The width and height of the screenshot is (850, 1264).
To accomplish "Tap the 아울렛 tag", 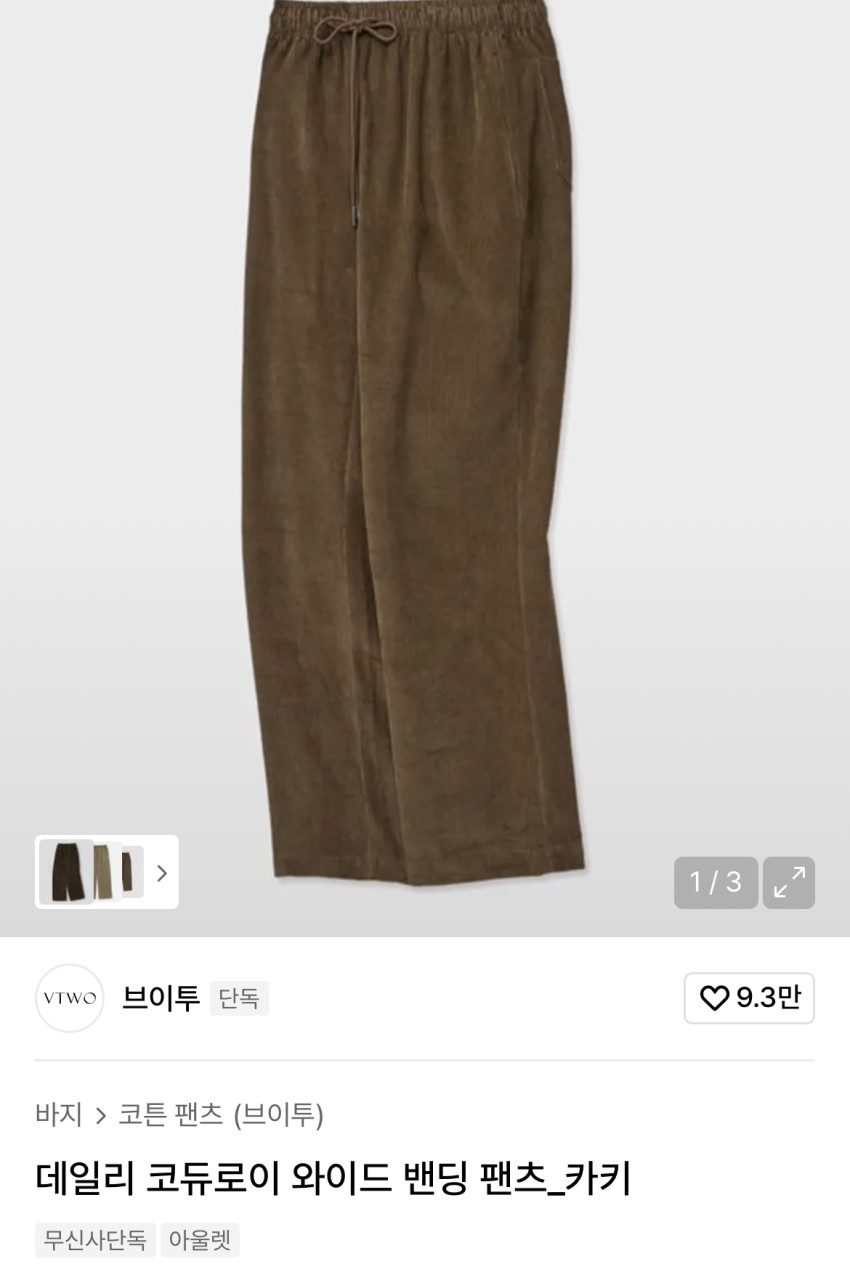I will [x=200, y=1240].
